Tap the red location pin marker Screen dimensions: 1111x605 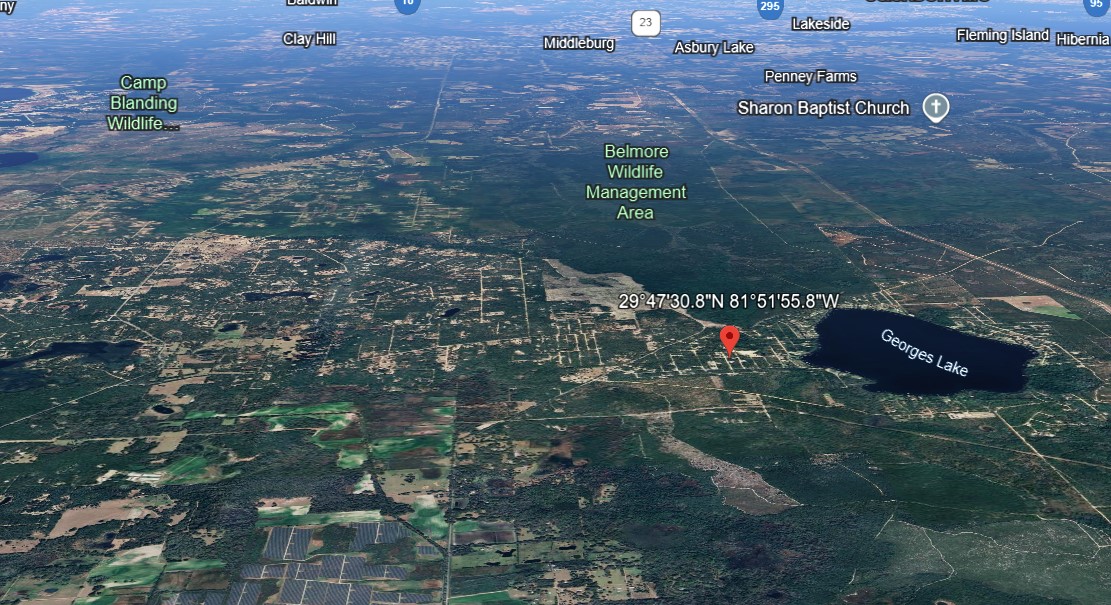(730, 338)
